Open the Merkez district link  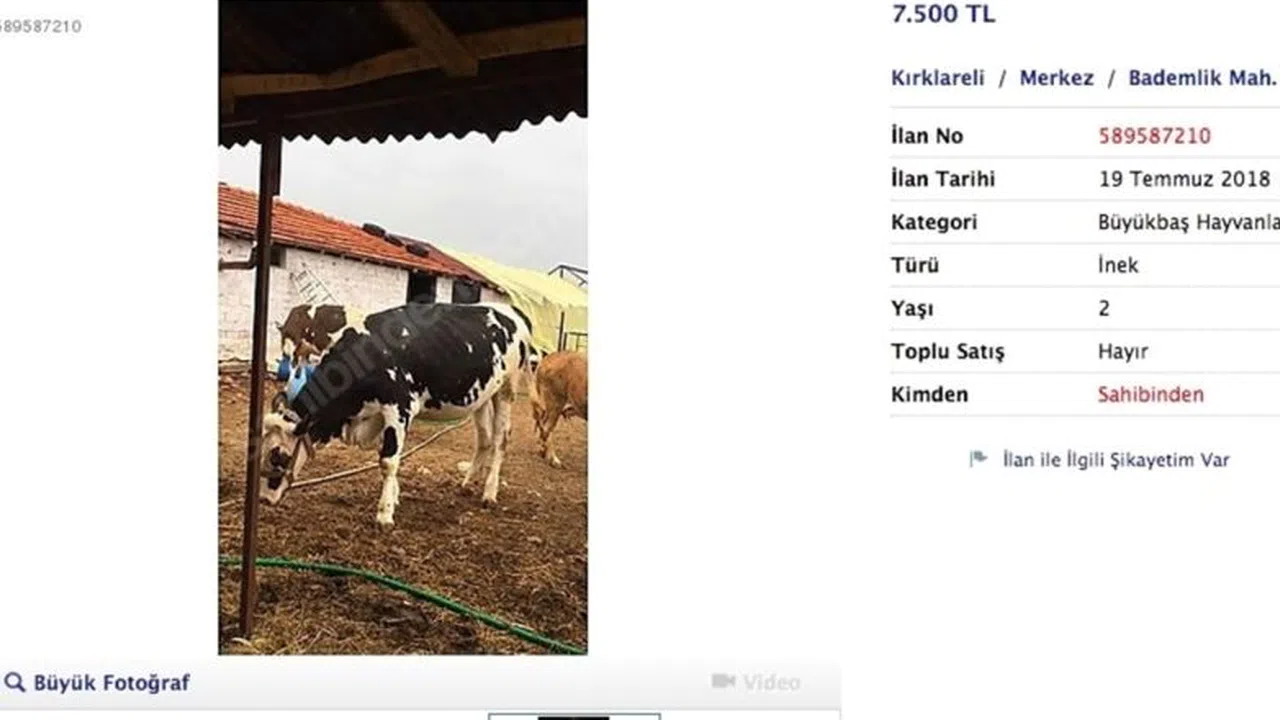(x=1056, y=78)
